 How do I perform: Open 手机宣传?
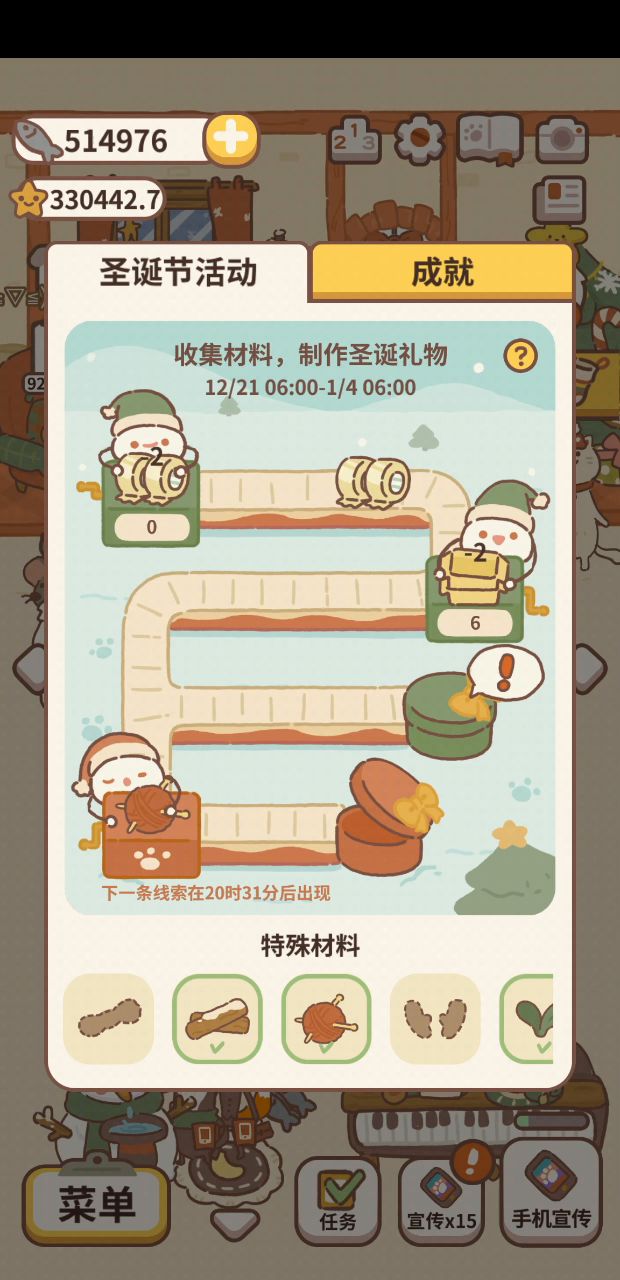[x=550, y=1195]
